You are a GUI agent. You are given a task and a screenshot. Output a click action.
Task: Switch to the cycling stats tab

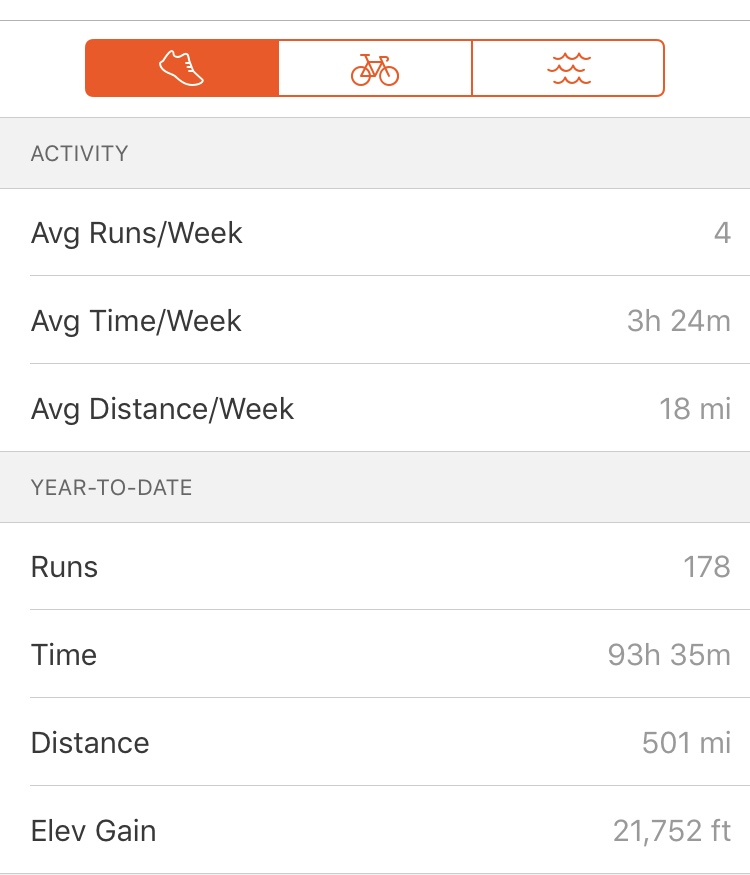coord(375,68)
